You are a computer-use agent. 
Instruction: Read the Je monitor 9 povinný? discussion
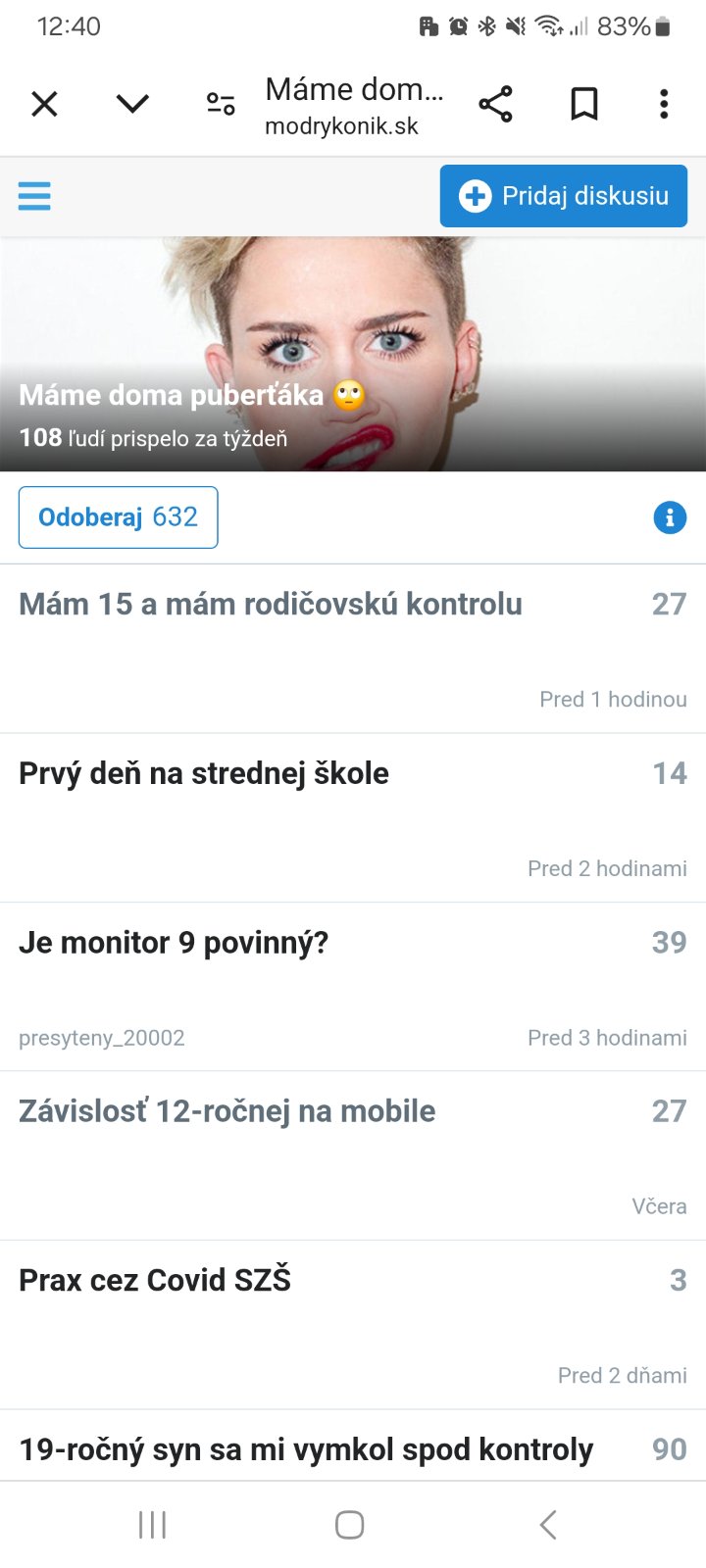click(x=174, y=943)
